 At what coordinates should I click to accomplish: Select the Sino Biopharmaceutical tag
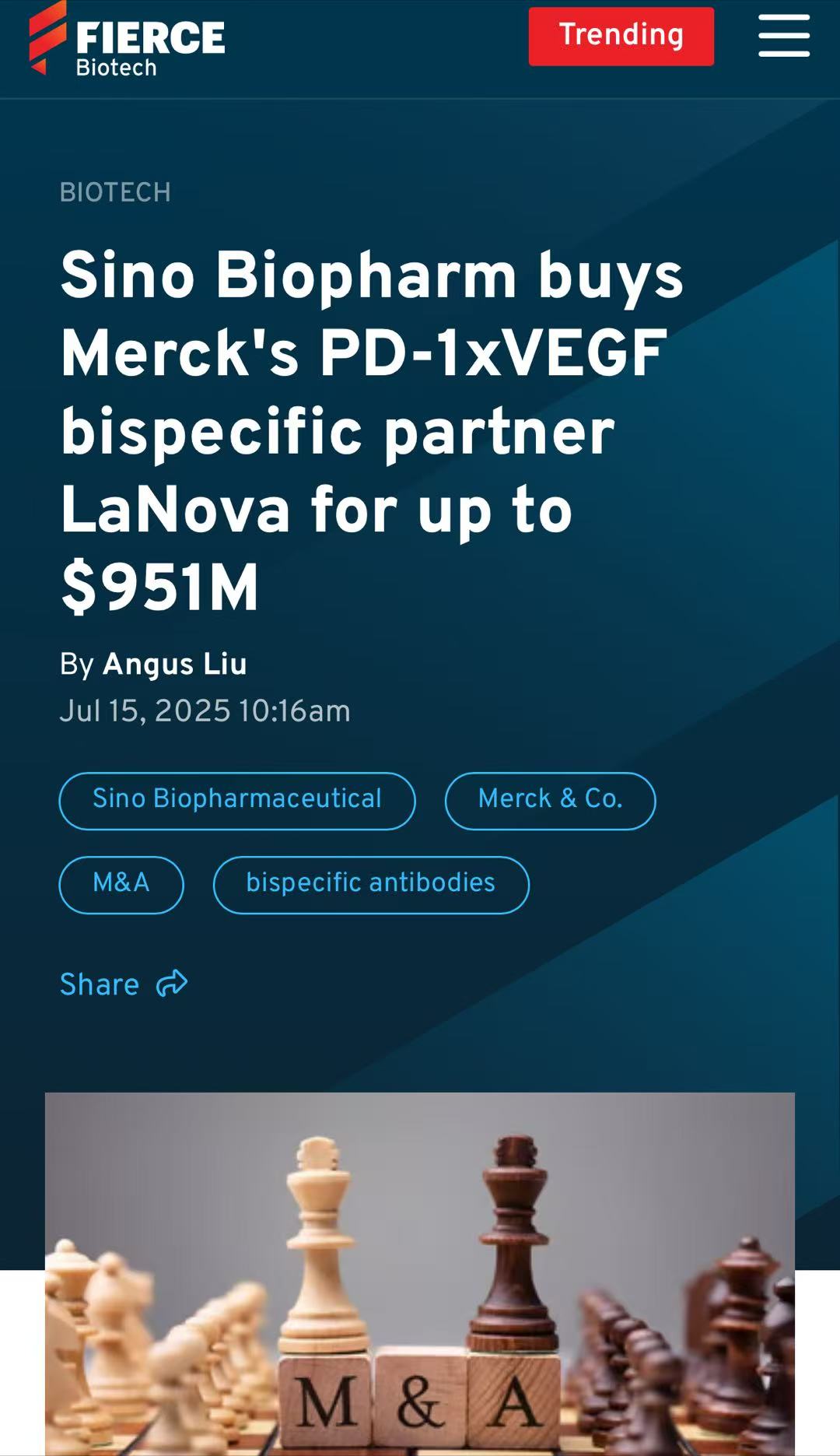pyautogui.click(x=237, y=800)
